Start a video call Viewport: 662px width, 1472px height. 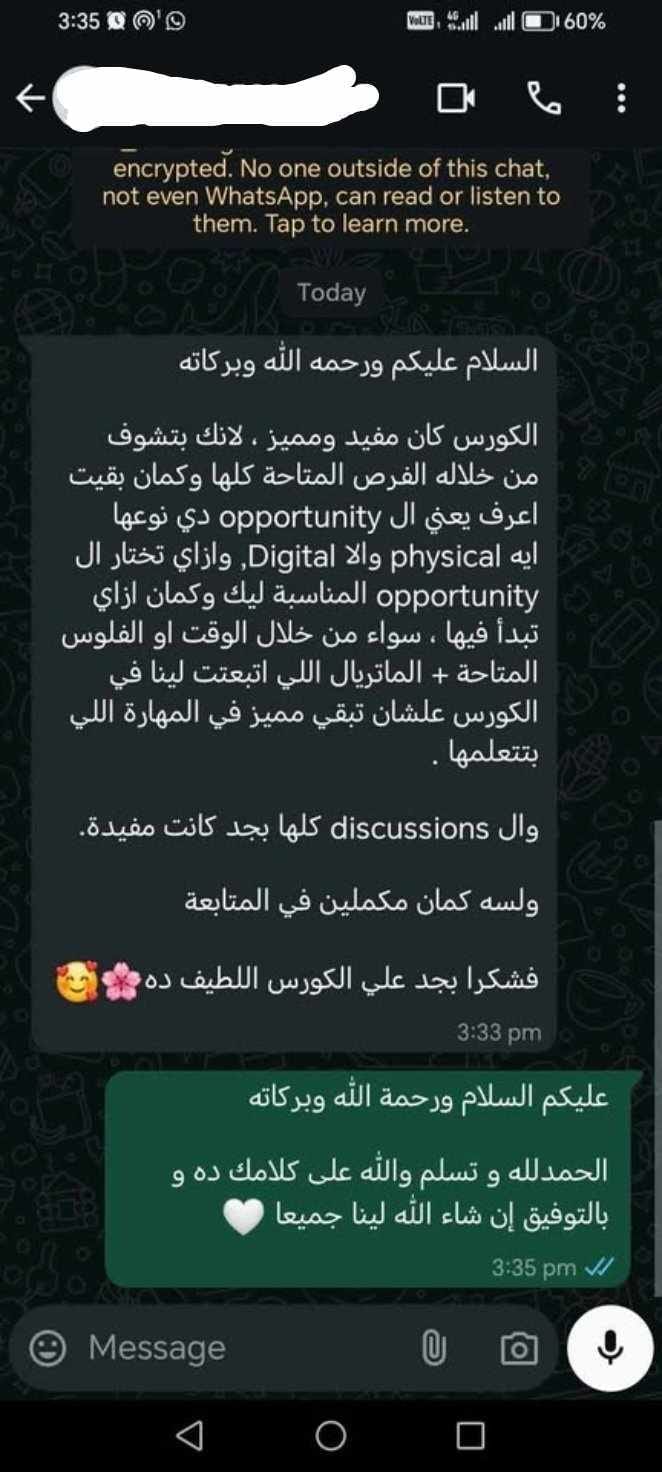pos(455,98)
